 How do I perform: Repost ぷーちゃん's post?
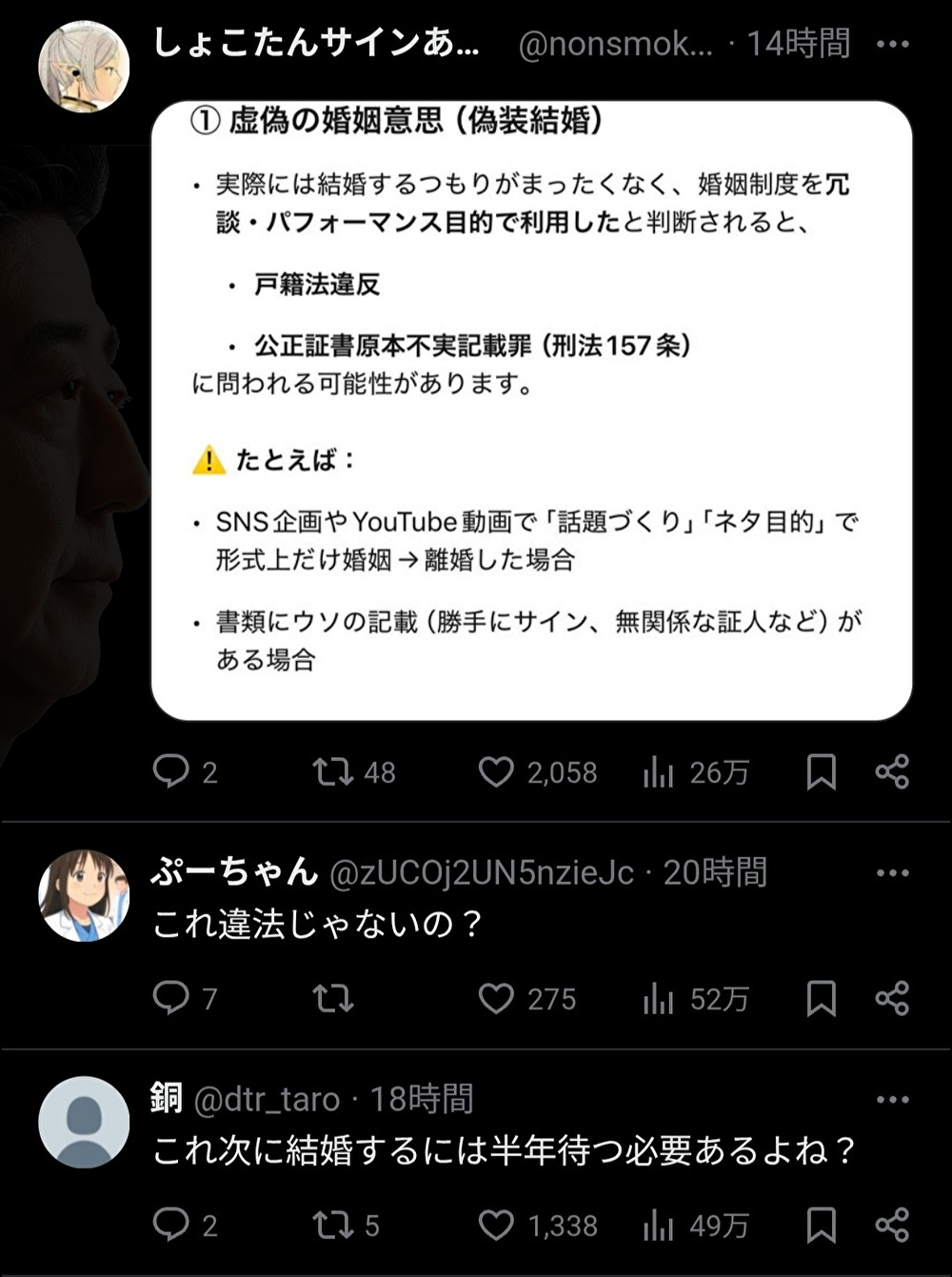(x=333, y=998)
